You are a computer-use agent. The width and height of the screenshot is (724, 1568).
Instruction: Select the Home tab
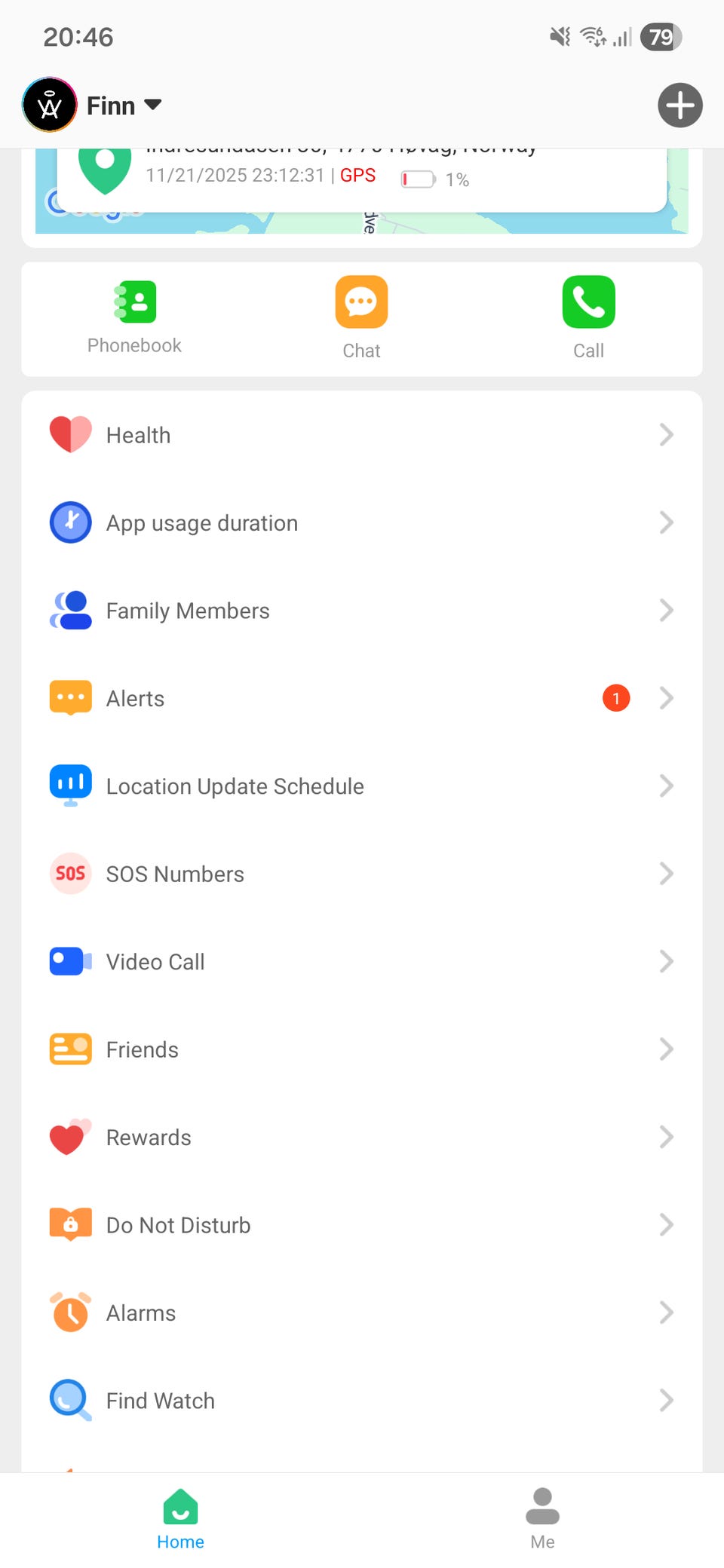coord(180,1518)
